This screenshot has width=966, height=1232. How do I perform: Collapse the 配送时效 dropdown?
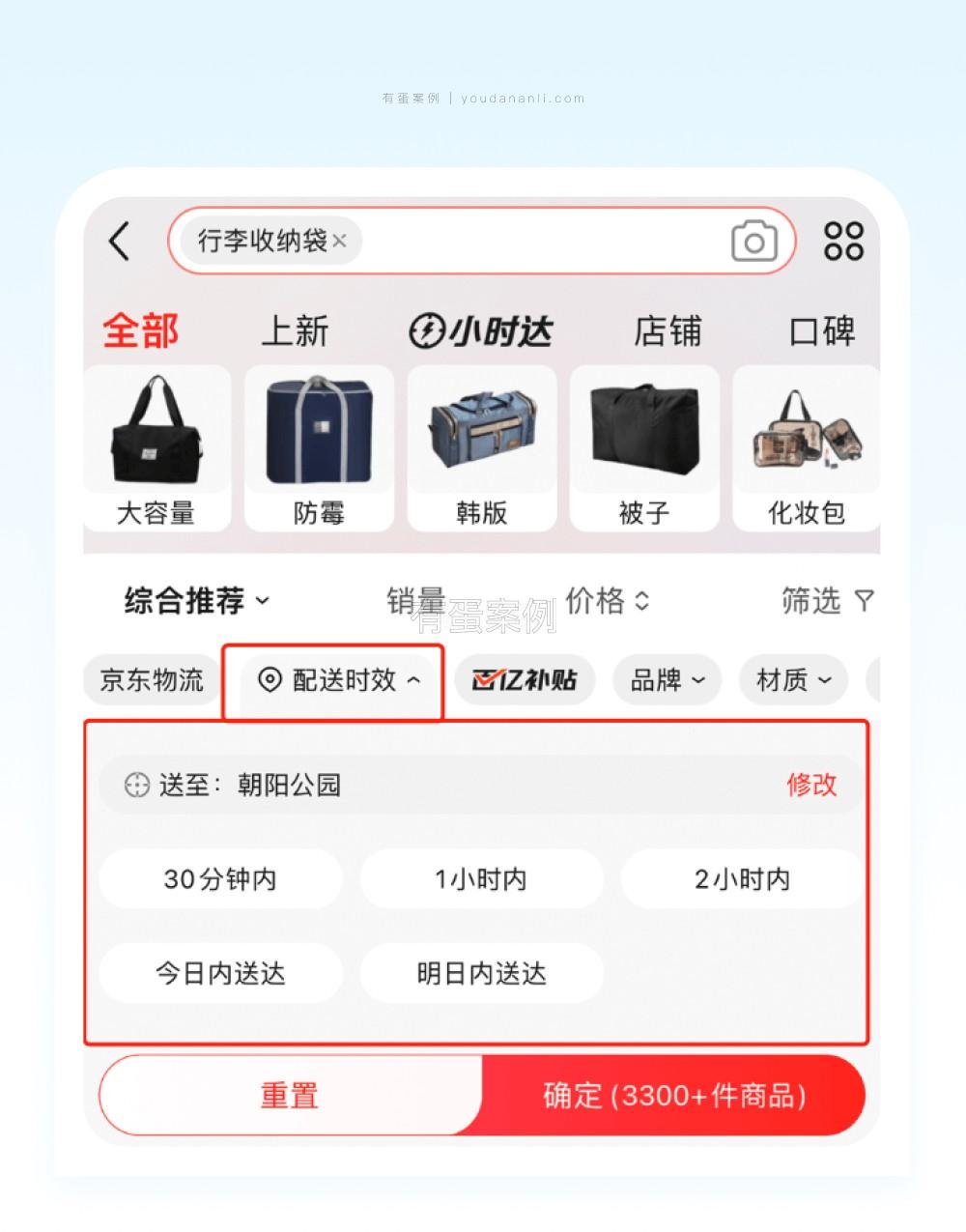coord(340,680)
